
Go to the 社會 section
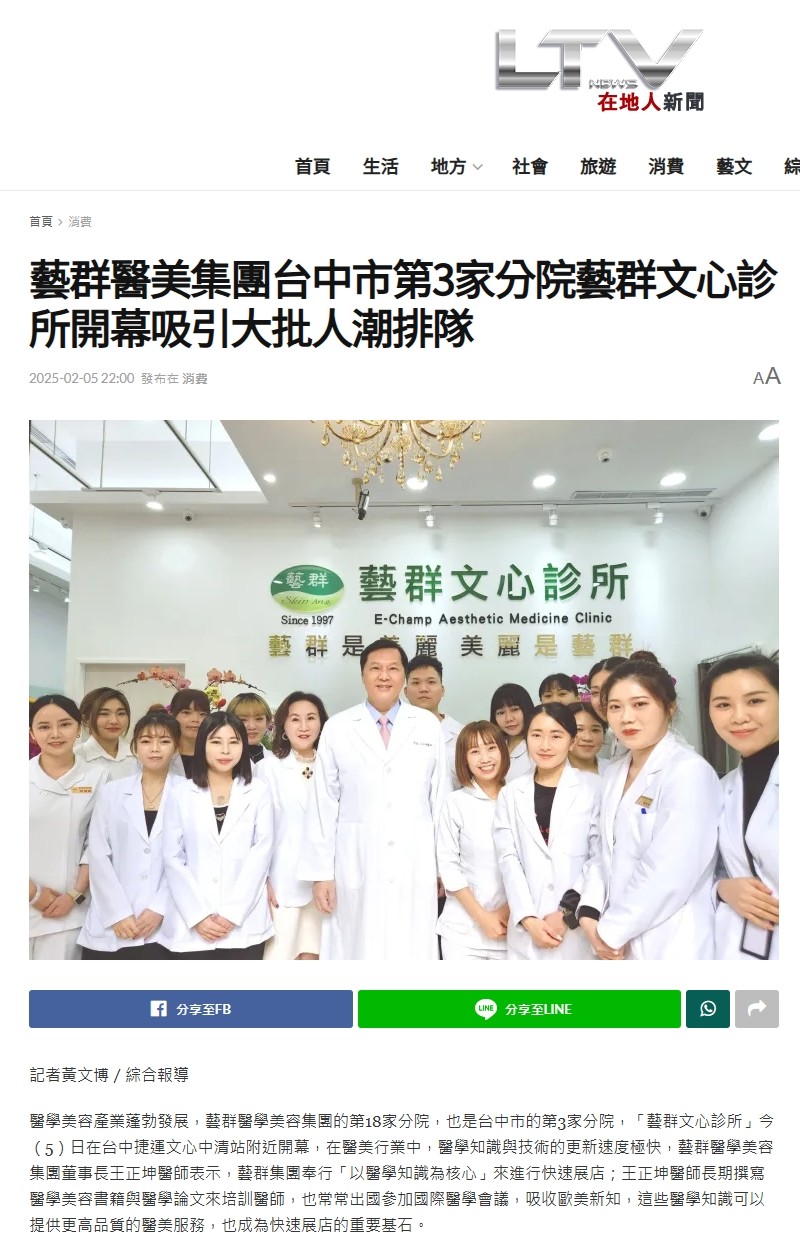tap(529, 167)
